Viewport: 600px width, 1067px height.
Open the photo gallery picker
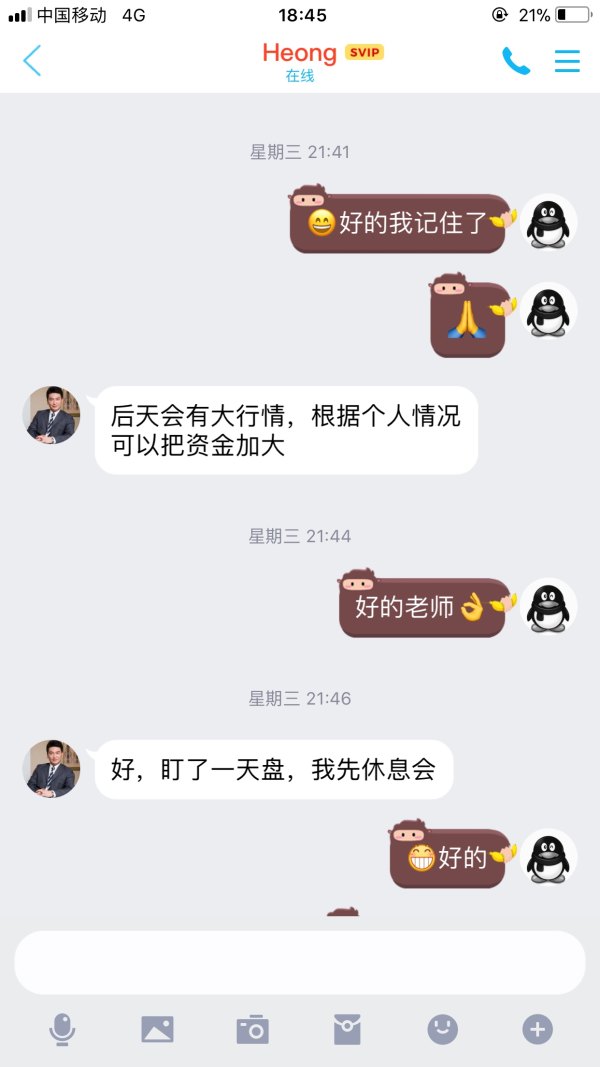[157, 1028]
